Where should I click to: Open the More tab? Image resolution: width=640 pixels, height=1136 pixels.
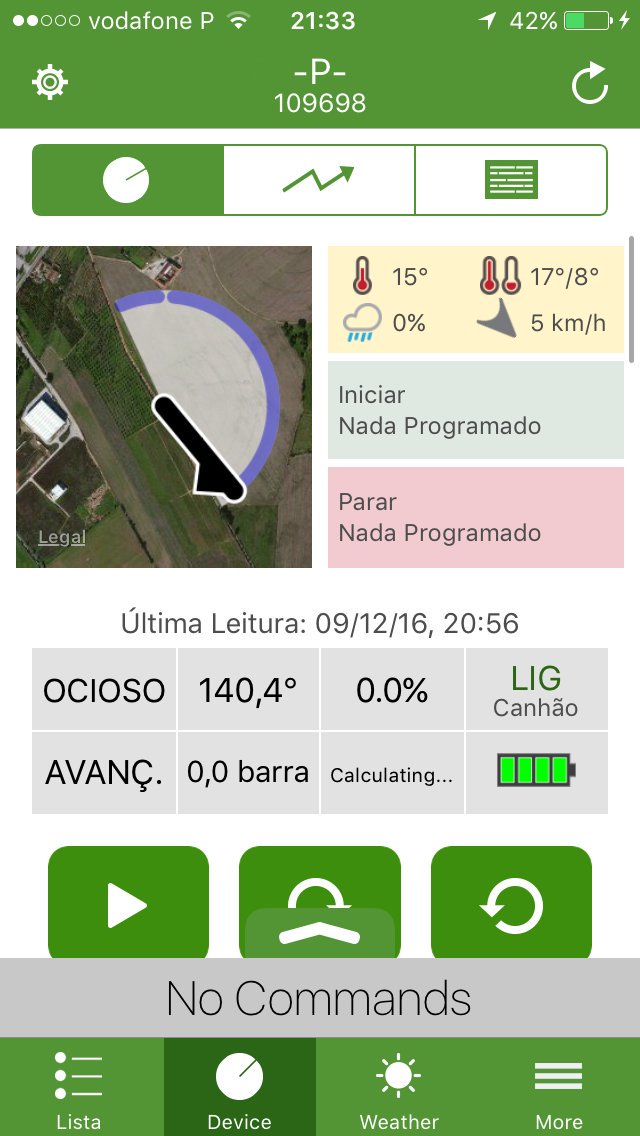[x=559, y=1089]
